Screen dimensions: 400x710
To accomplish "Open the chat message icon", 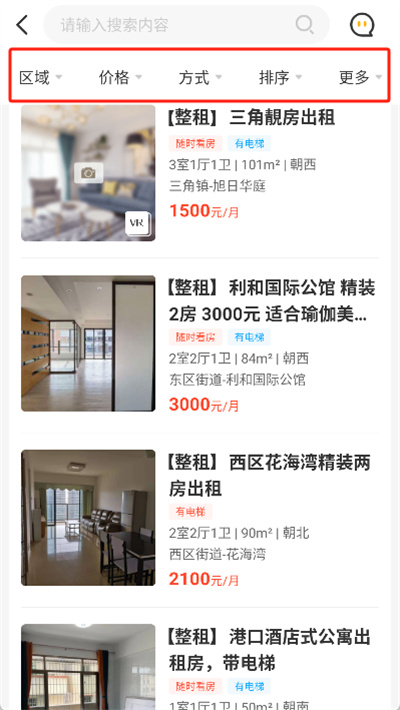I will coord(362,24).
